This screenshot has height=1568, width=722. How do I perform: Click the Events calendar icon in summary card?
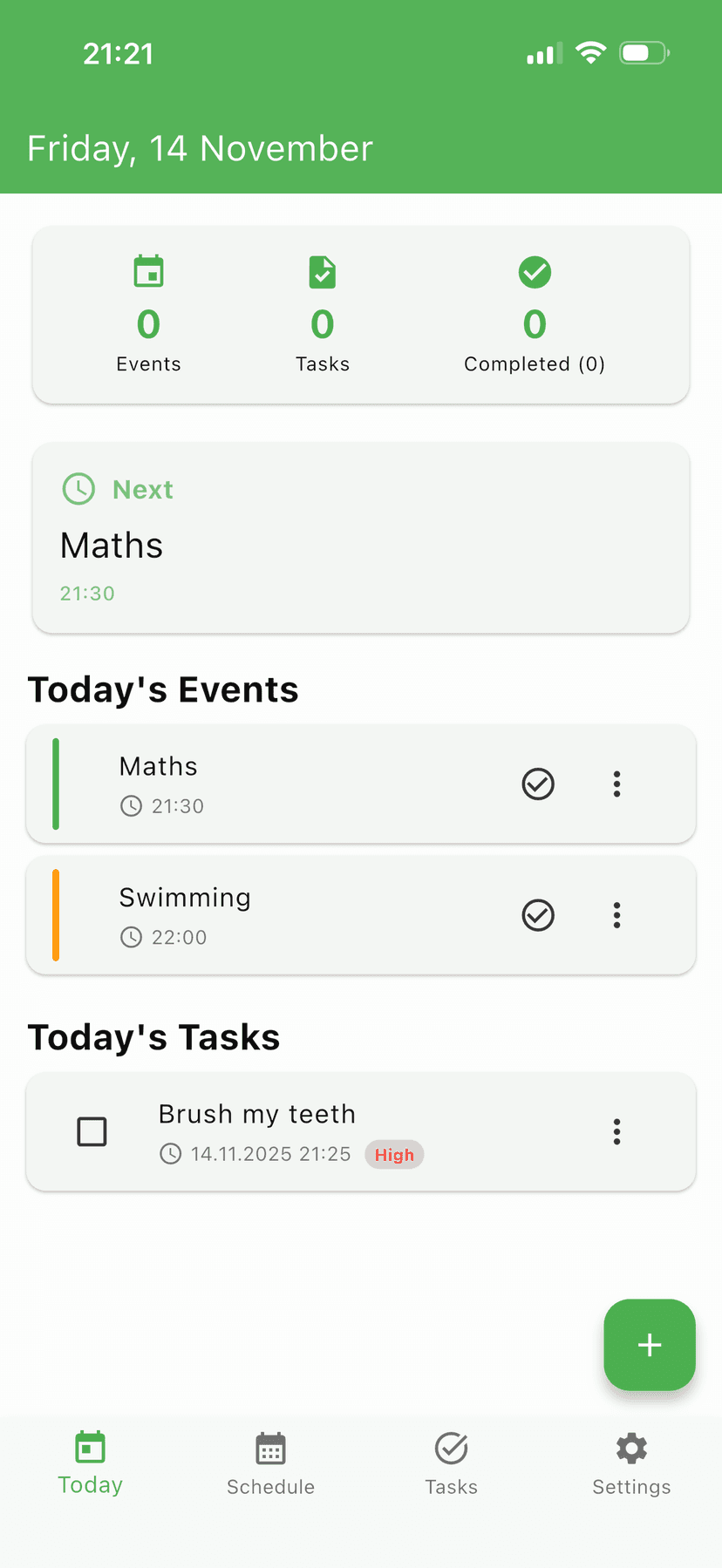point(148,271)
